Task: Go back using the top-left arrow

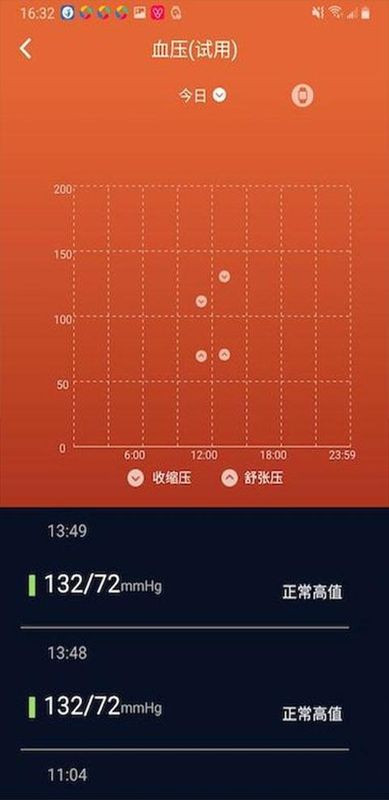Action: [26, 49]
